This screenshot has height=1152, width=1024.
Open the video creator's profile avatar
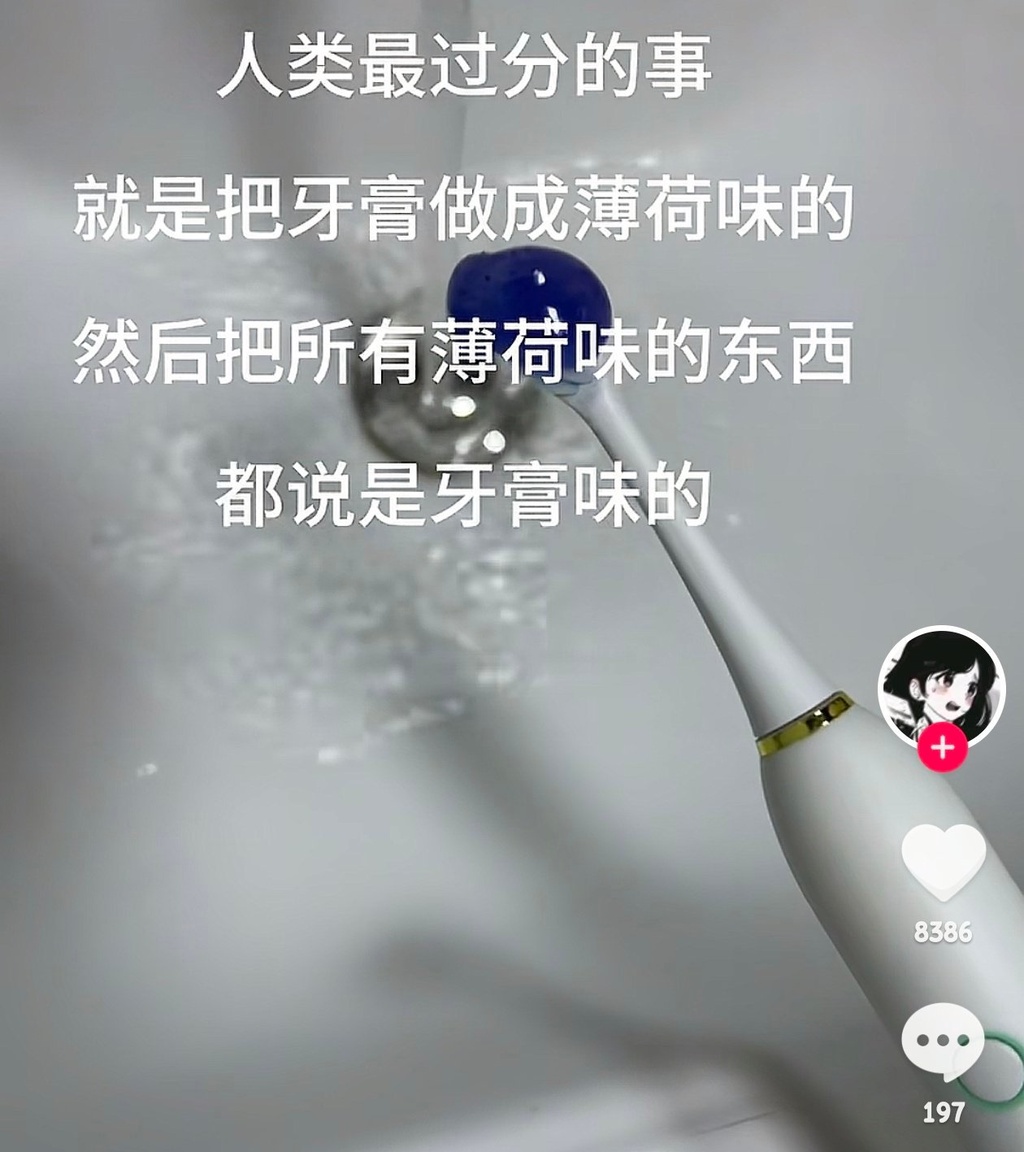pyautogui.click(x=941, y=684)
